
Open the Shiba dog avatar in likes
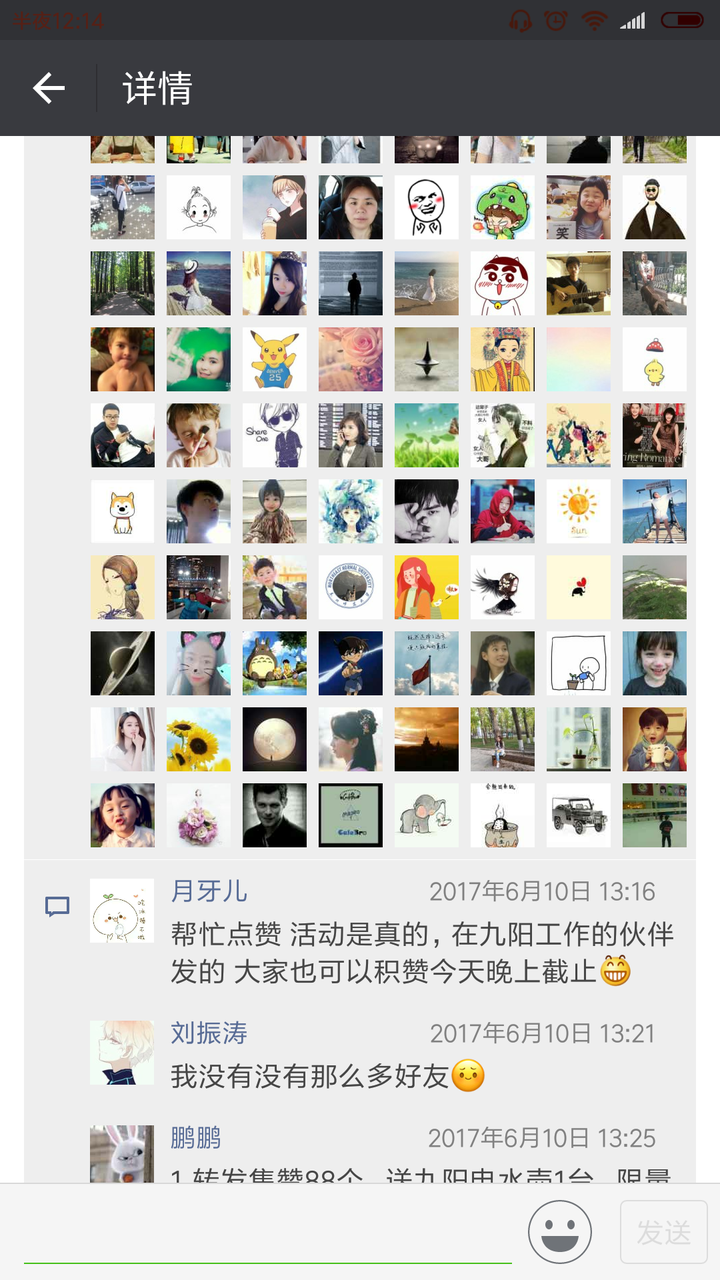(x=123, y=512)
